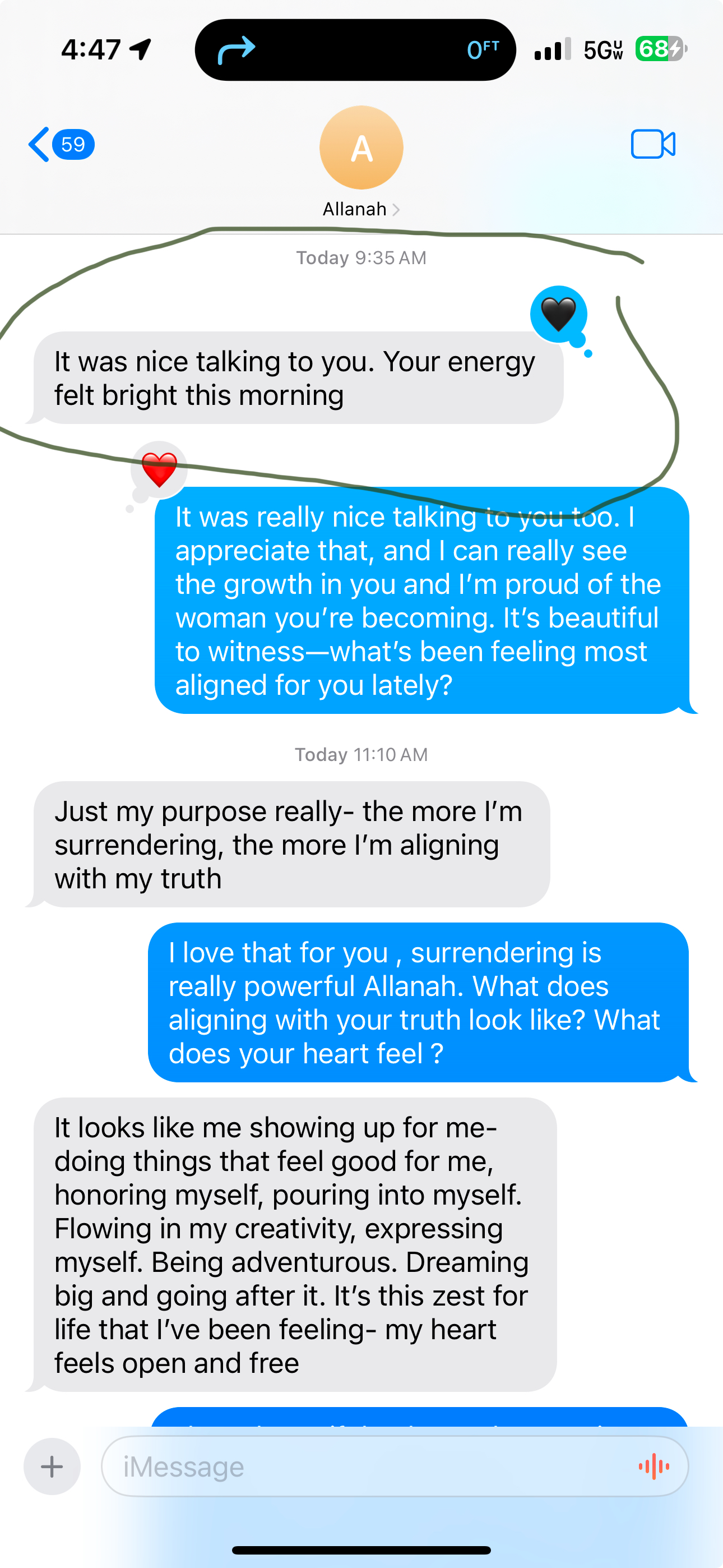Open Allanah's contact details

[x=361, y=162]
